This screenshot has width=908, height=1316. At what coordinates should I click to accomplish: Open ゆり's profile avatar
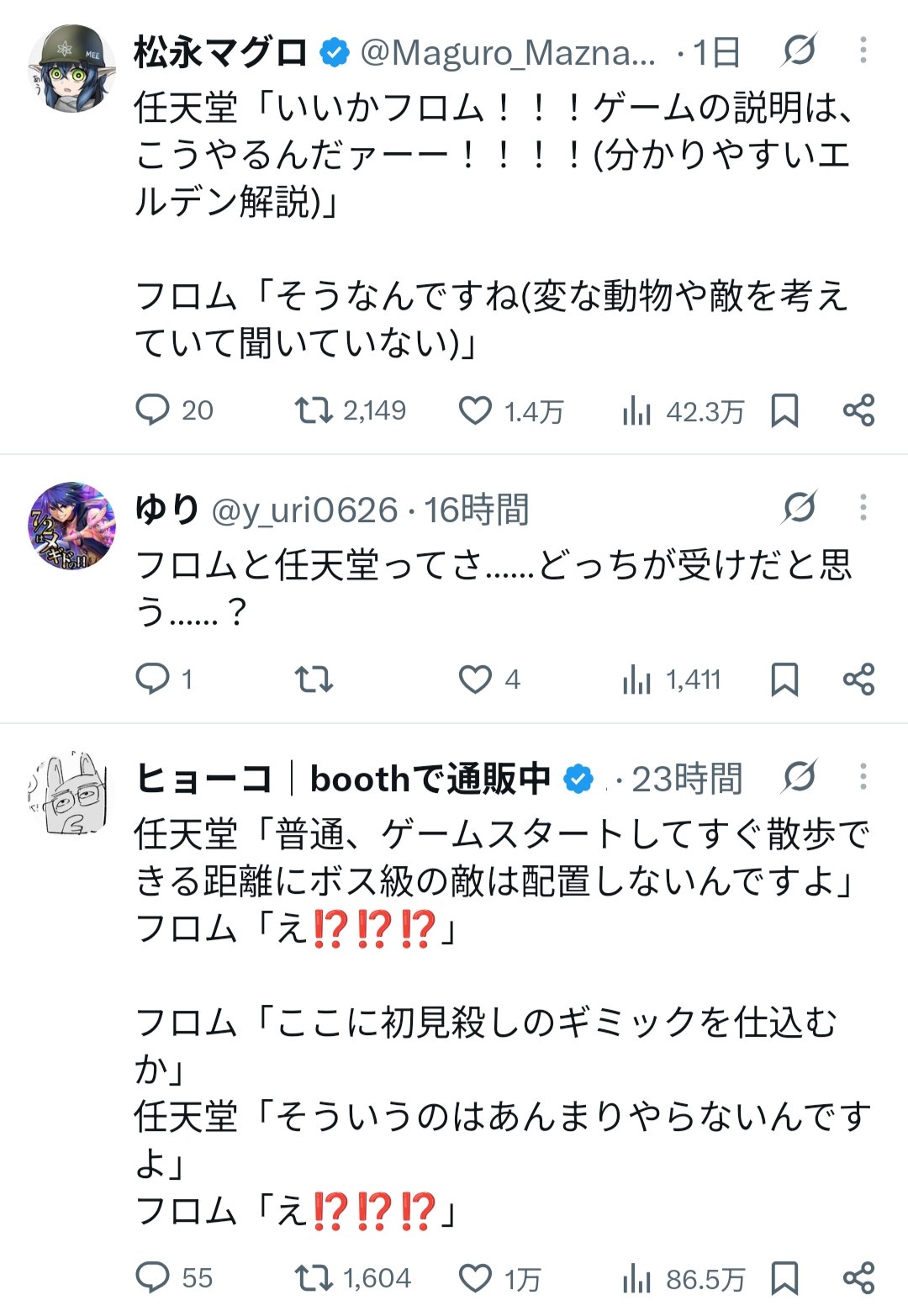72,526
